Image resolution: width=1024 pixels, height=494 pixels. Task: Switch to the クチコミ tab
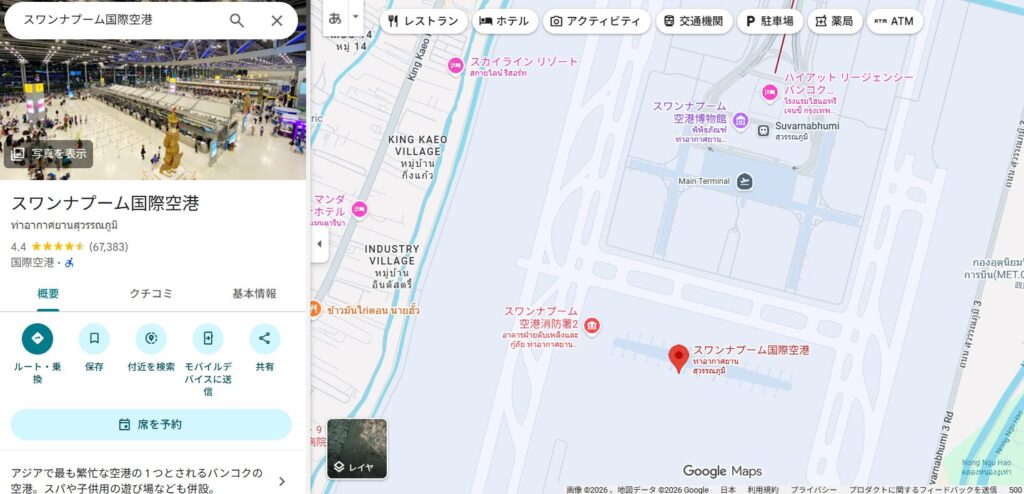tap(151, 294)
